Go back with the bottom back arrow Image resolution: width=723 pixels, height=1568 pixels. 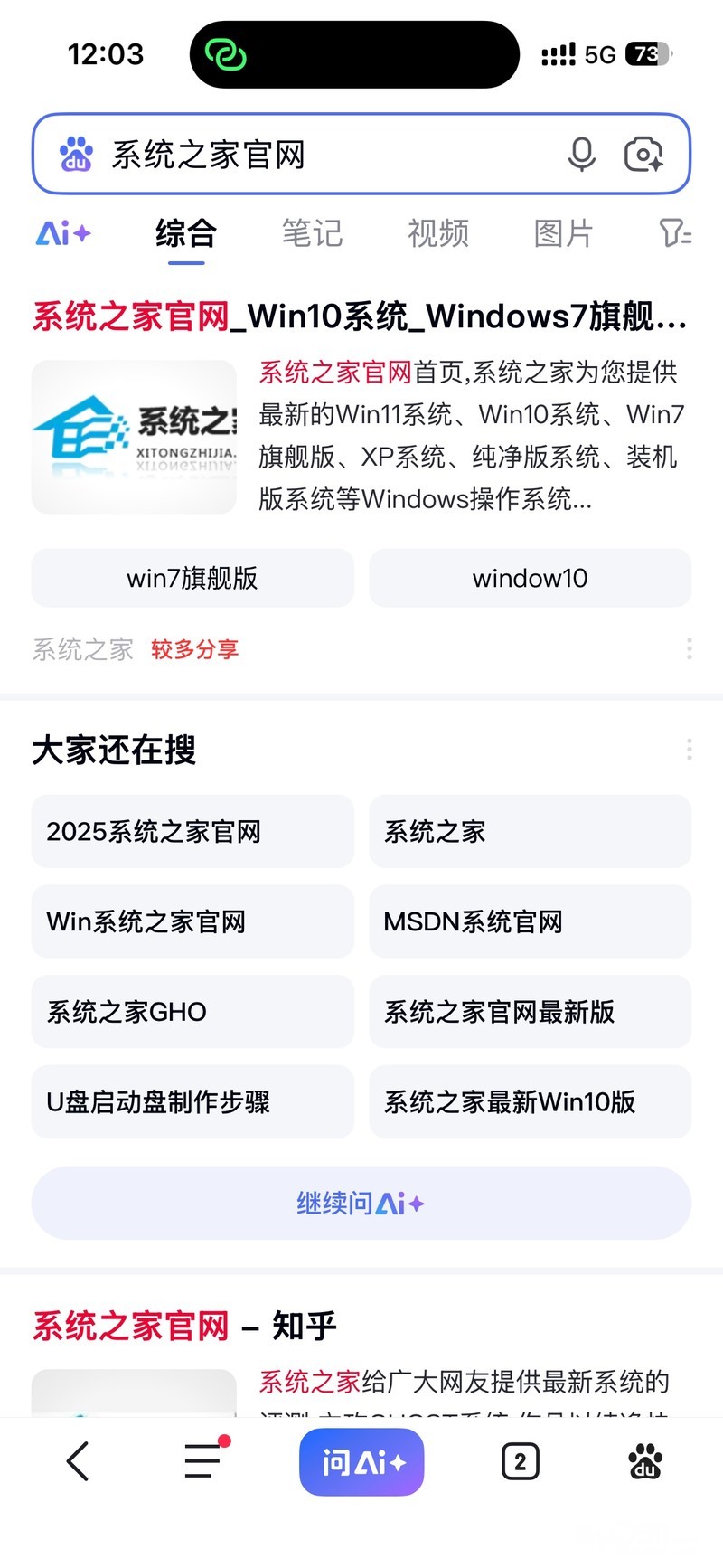(79, 1460)
